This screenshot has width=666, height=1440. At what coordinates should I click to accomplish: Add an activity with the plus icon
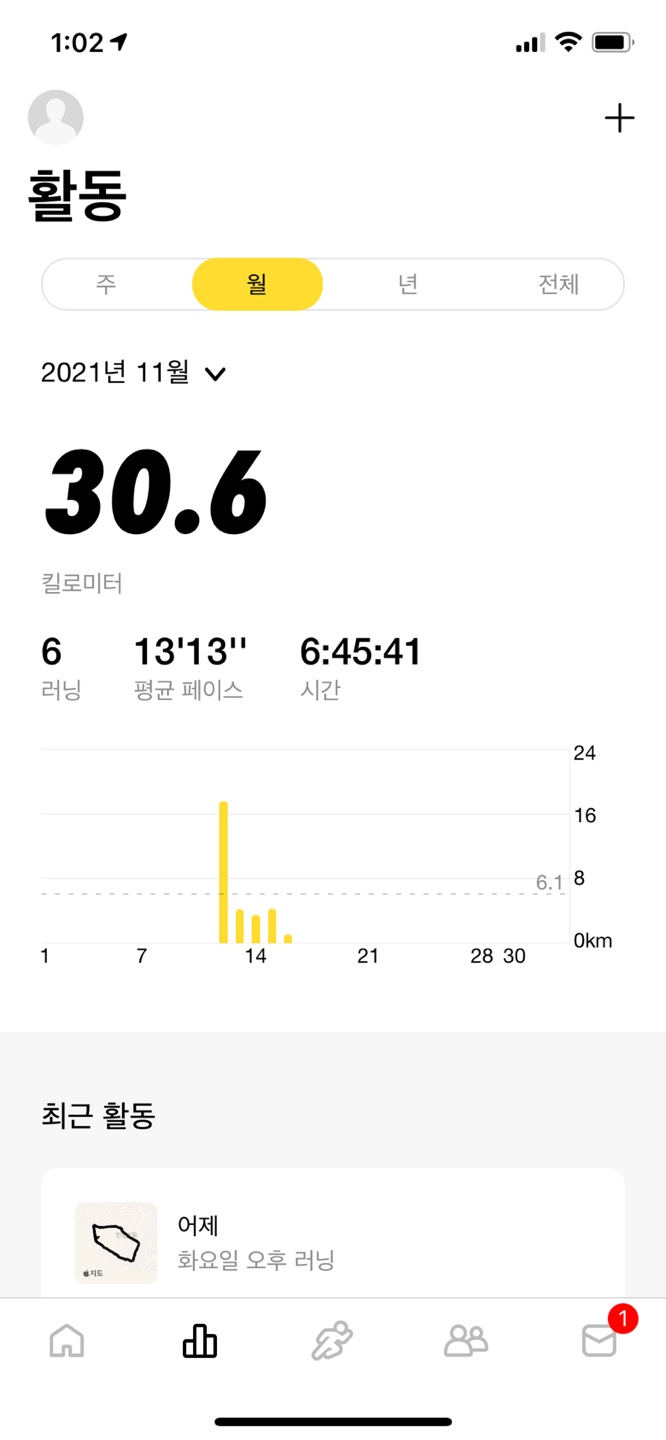[620, 118]
